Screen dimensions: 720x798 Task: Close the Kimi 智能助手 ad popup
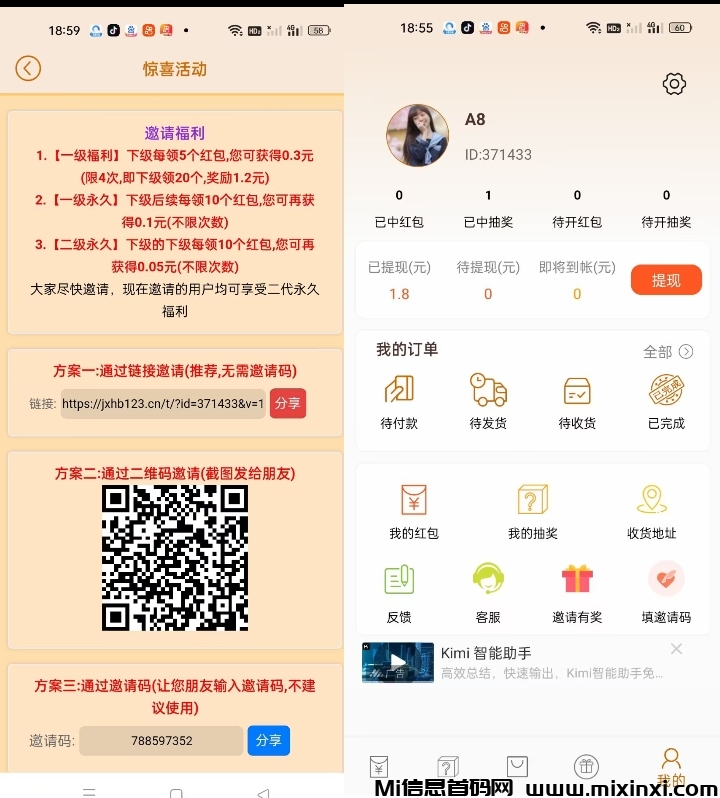677,648
